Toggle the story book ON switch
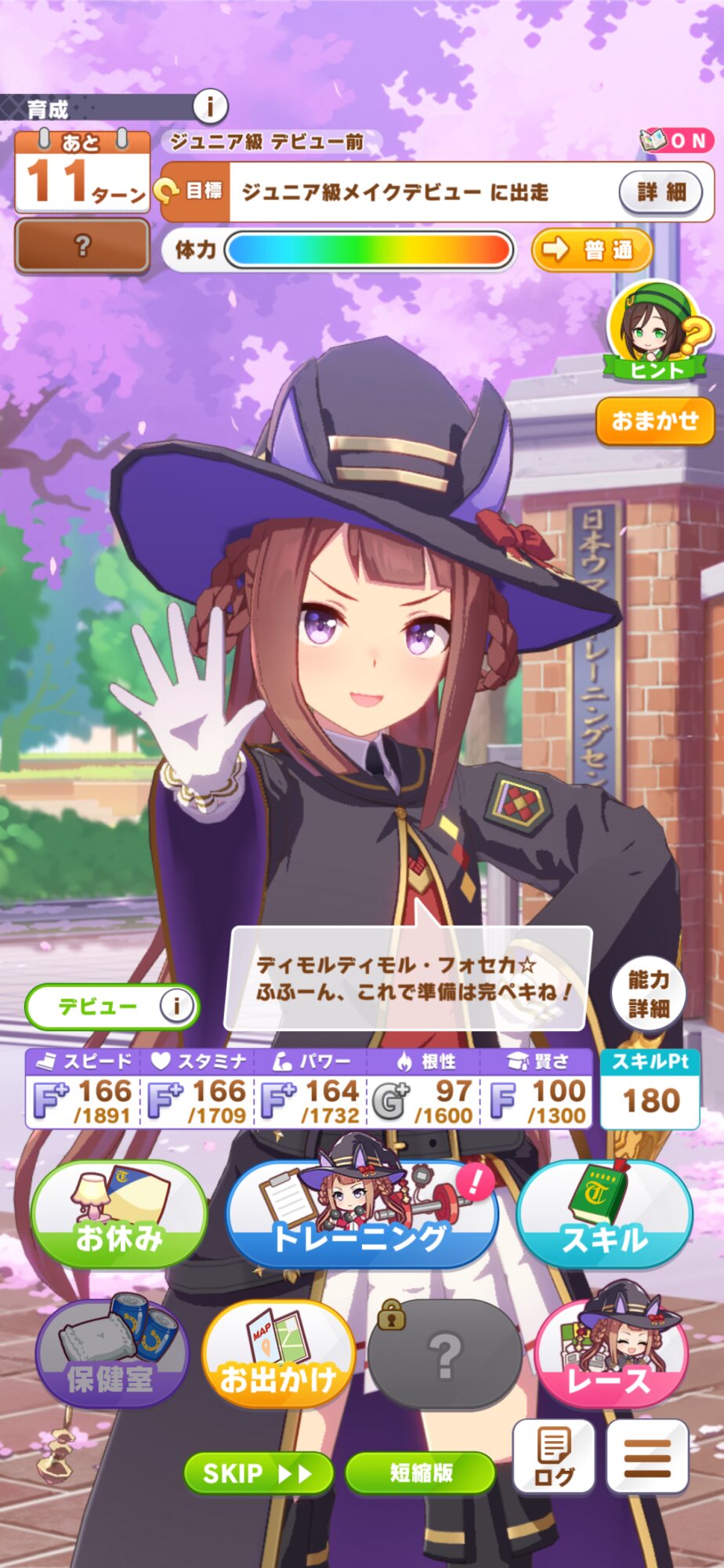 tap(675, 141)
